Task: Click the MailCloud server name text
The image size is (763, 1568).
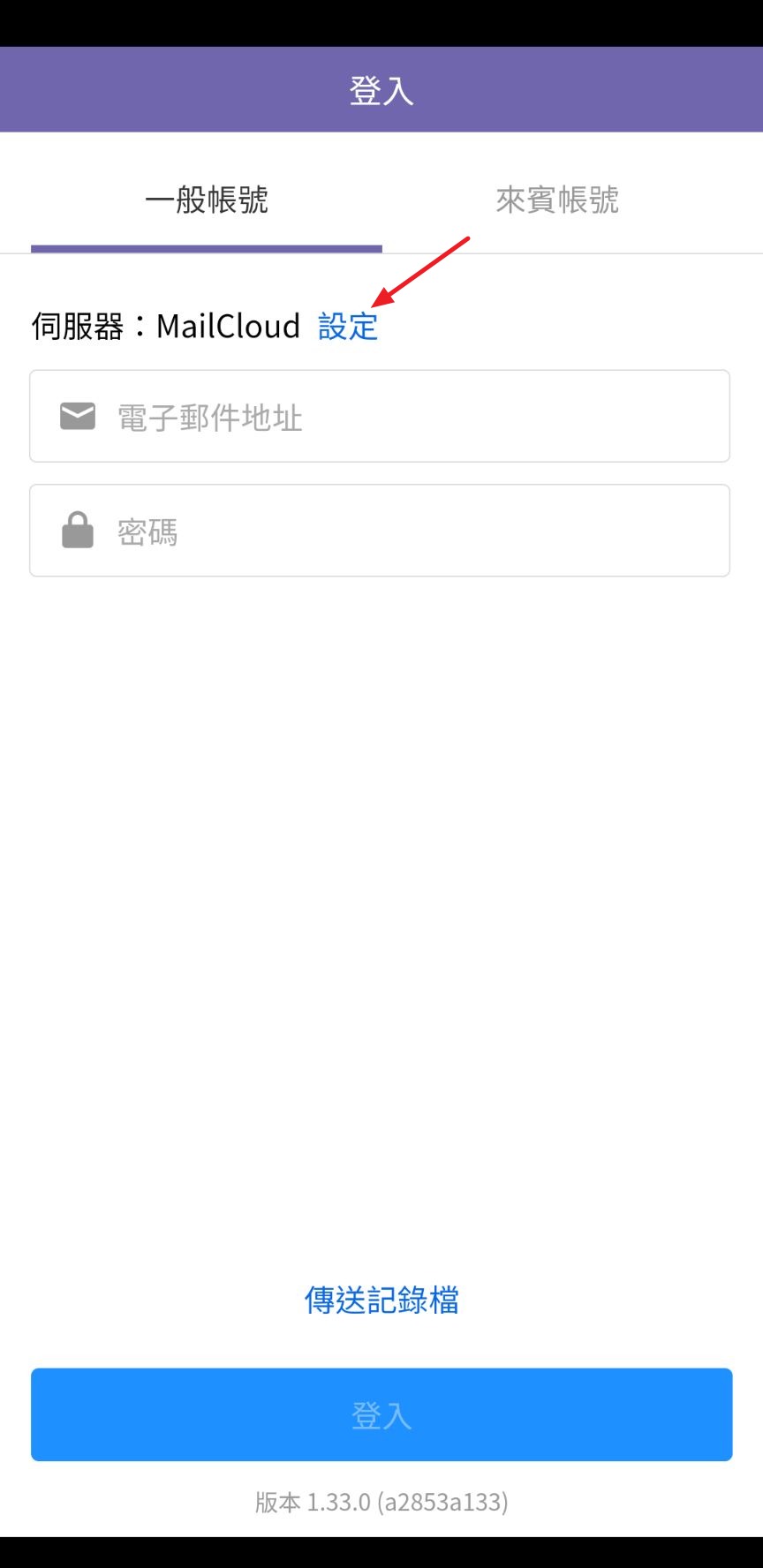Action: (228, 327)
